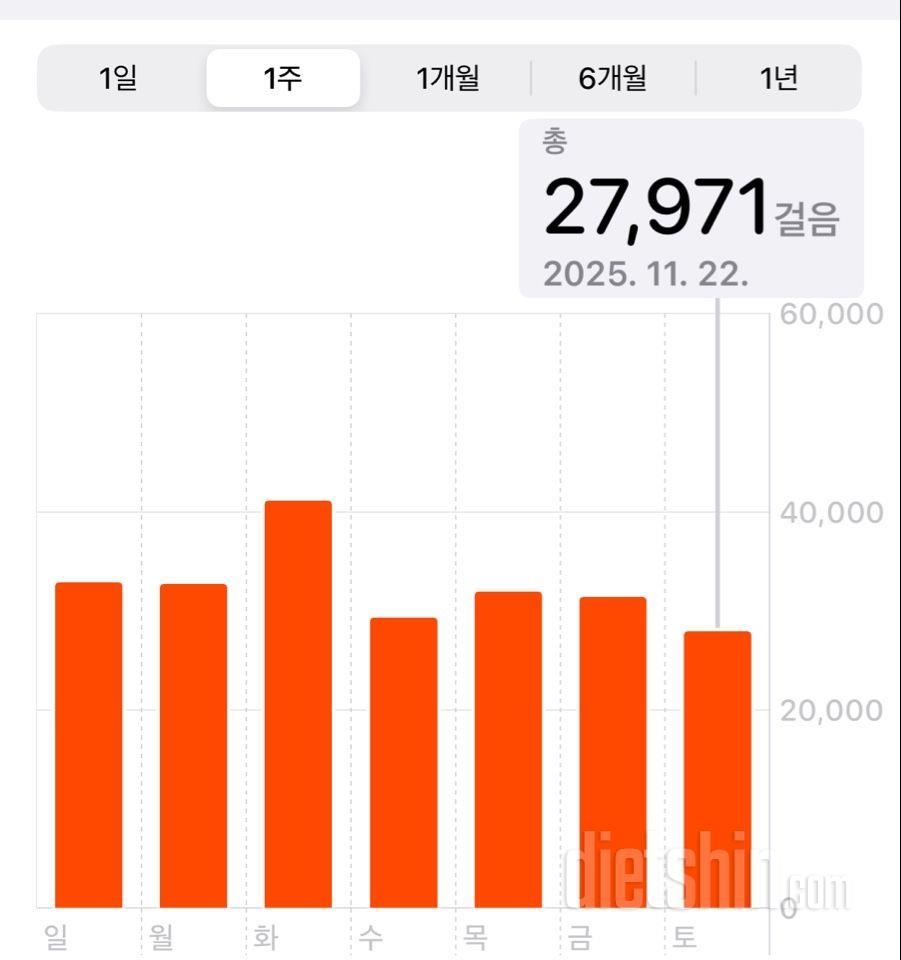Show the 6개월 chart
The width and height of the screenshot is (901, 960).
click(x=613, y=78)
